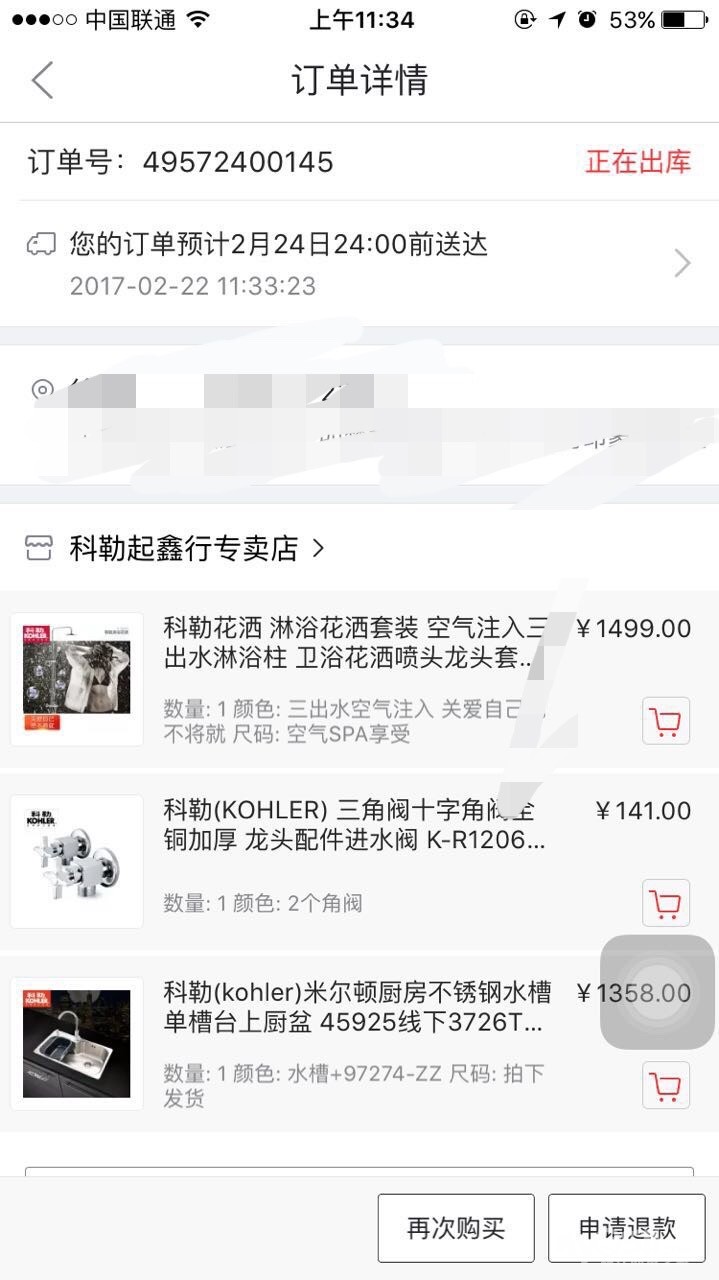Tap the AssistiveTouch floating button
This screenshot has height=1280, width=719.
point(657,992)
